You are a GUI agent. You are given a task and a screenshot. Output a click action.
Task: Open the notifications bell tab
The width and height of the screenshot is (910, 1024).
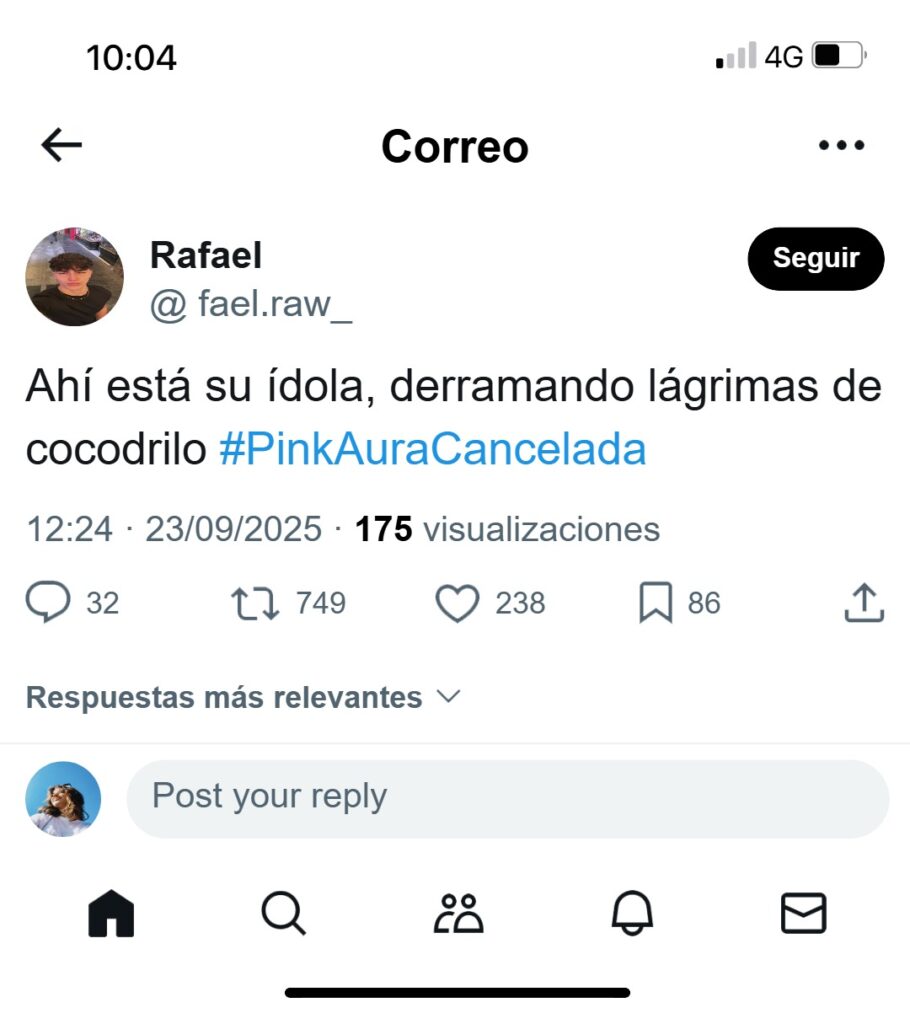tap(632, 913)
